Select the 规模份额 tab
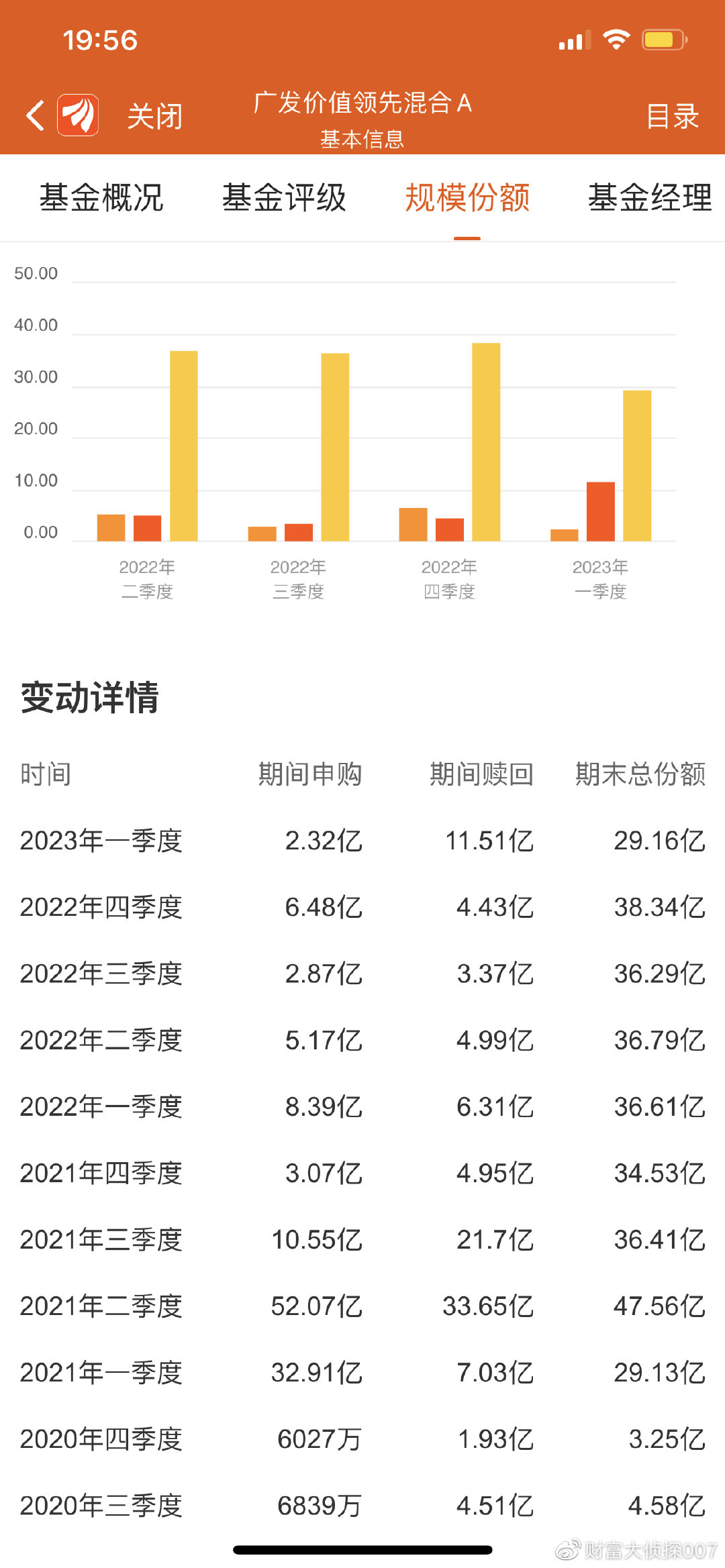The height and width of the screenshot is (1568, 725). [x=467, y=197]
